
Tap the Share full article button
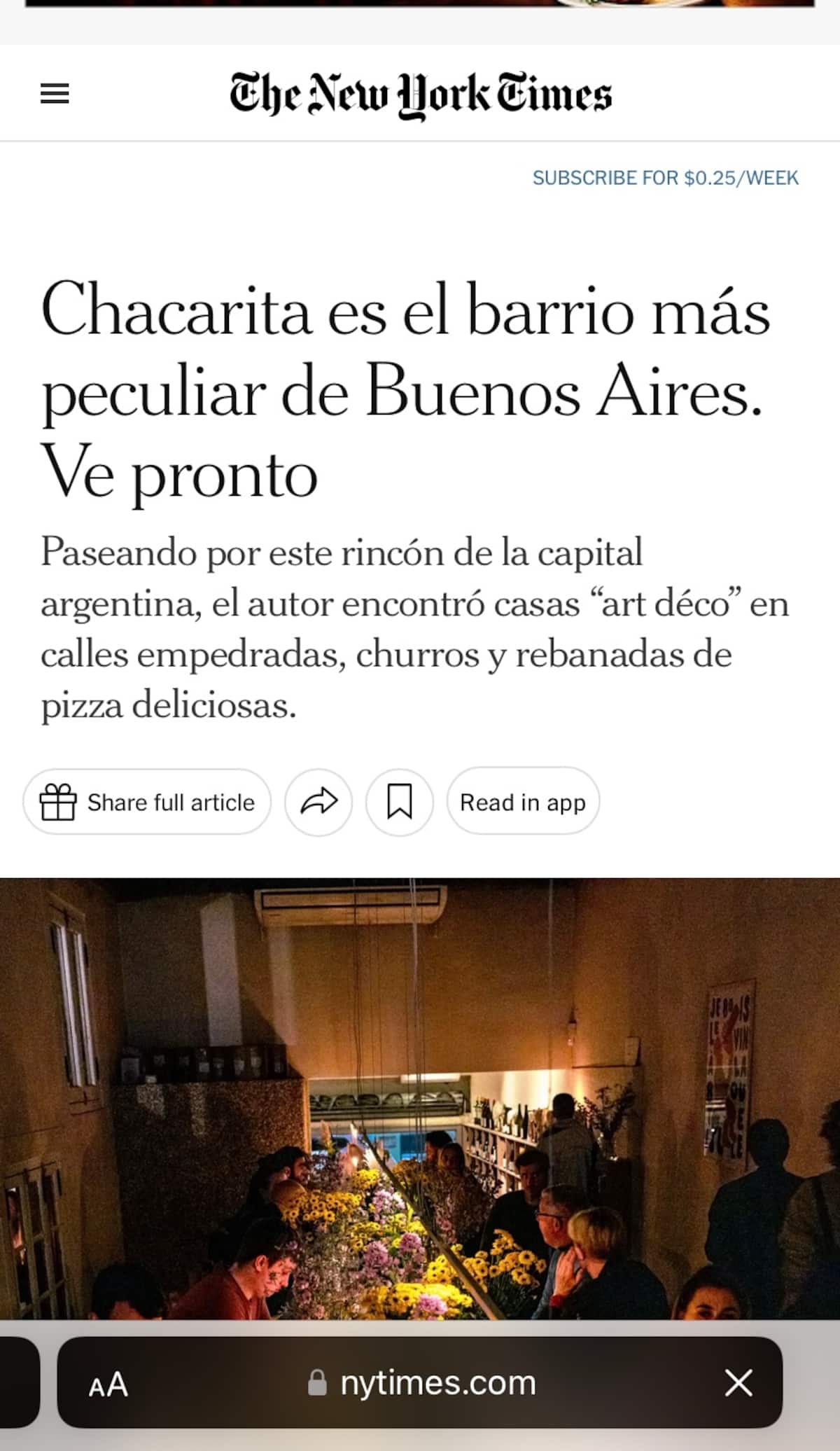coord(147,802)
